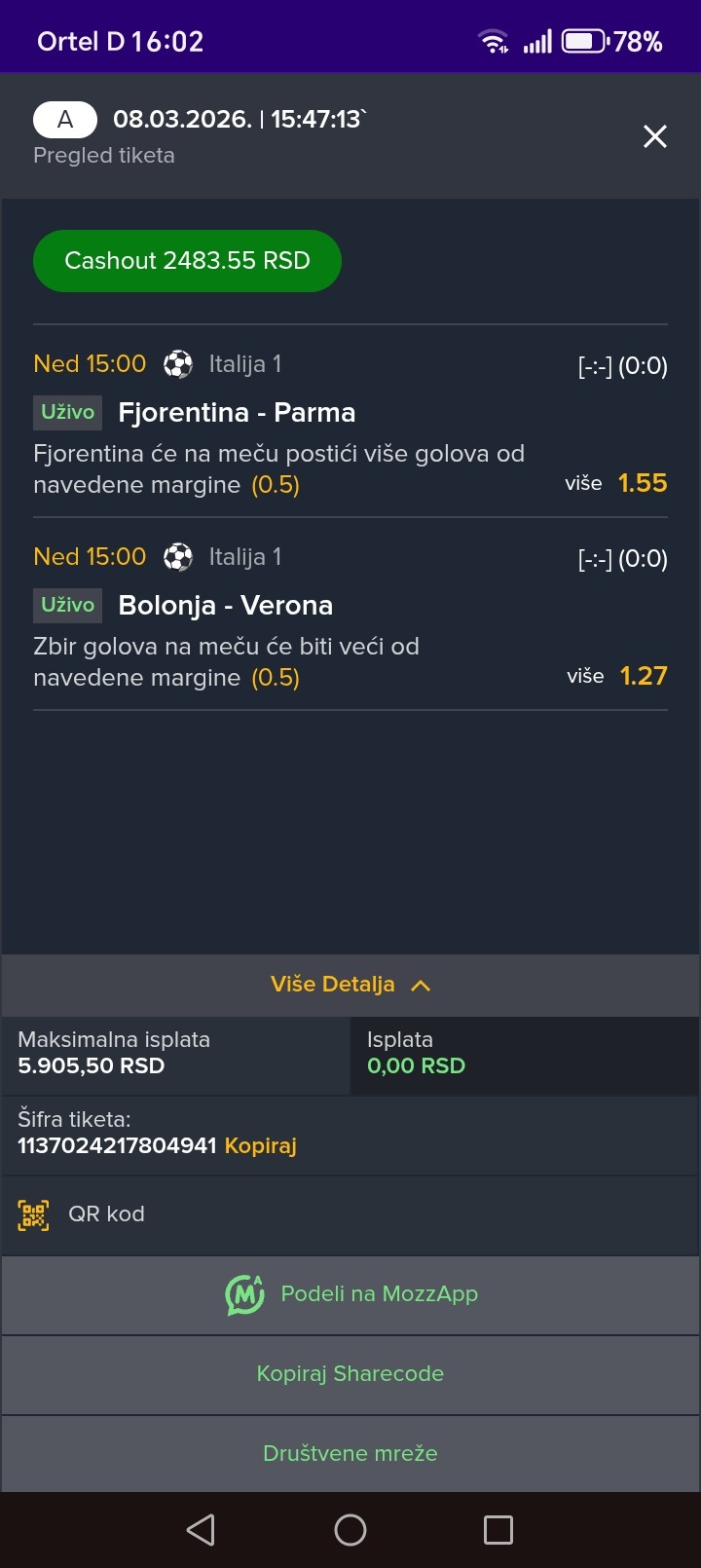Close the ticket overview
701x1568 pixels.
pos(655,136)
